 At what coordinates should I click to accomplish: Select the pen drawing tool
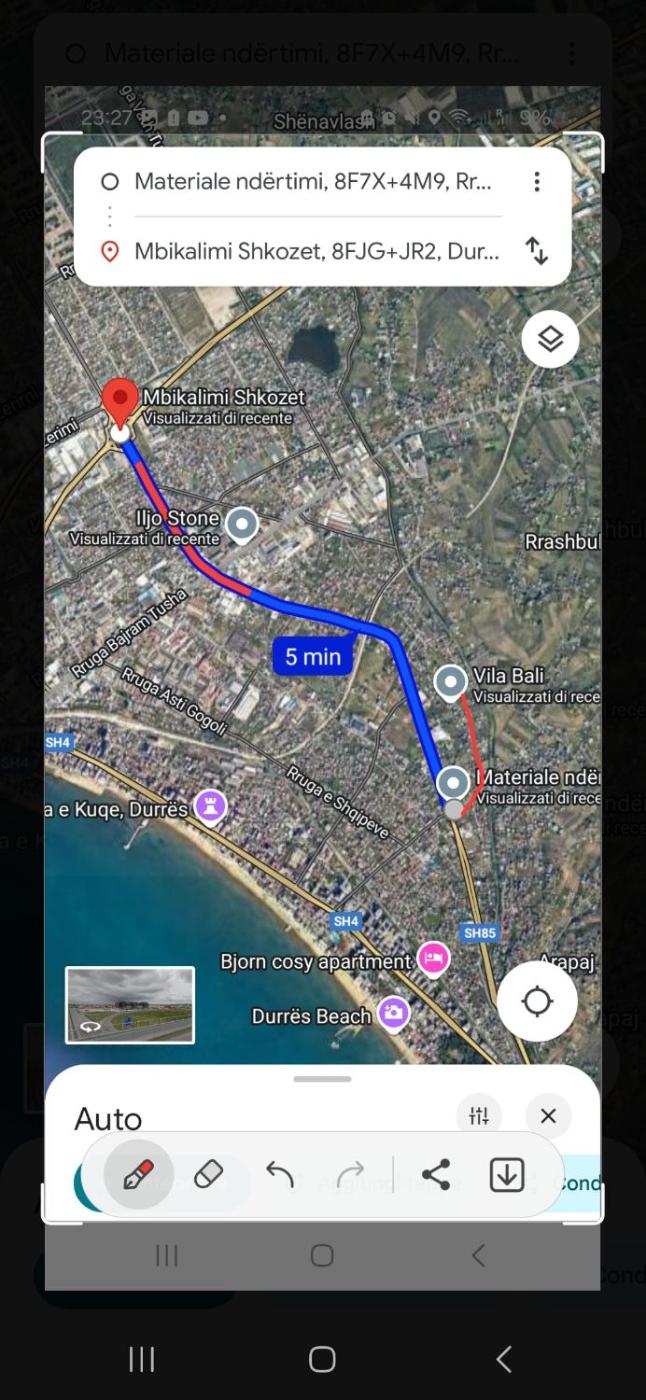tap(138, 1174)
